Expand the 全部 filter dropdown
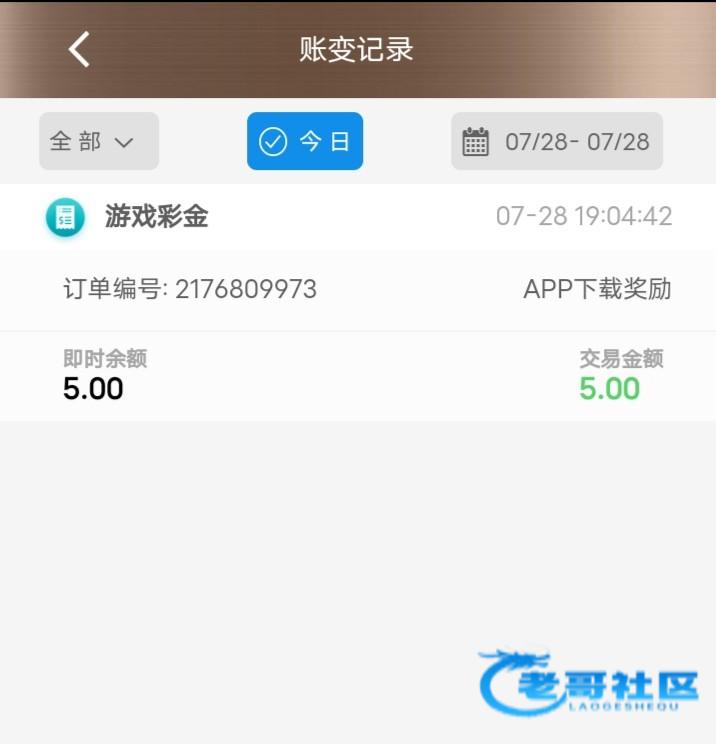The image size is (716, 744). coord(98,141)
